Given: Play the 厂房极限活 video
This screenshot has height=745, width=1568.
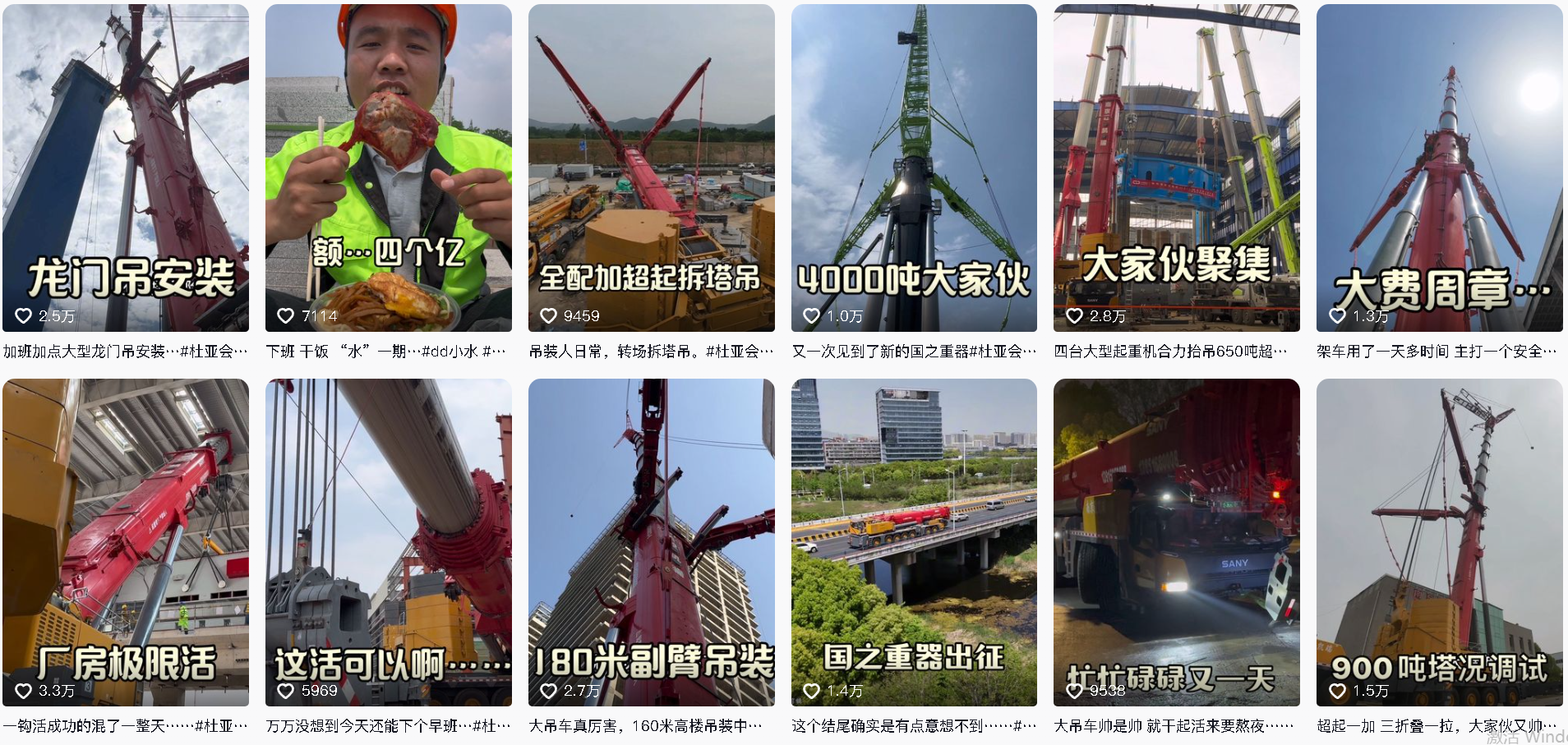Looking at the screenshot, I should (126, 542).
